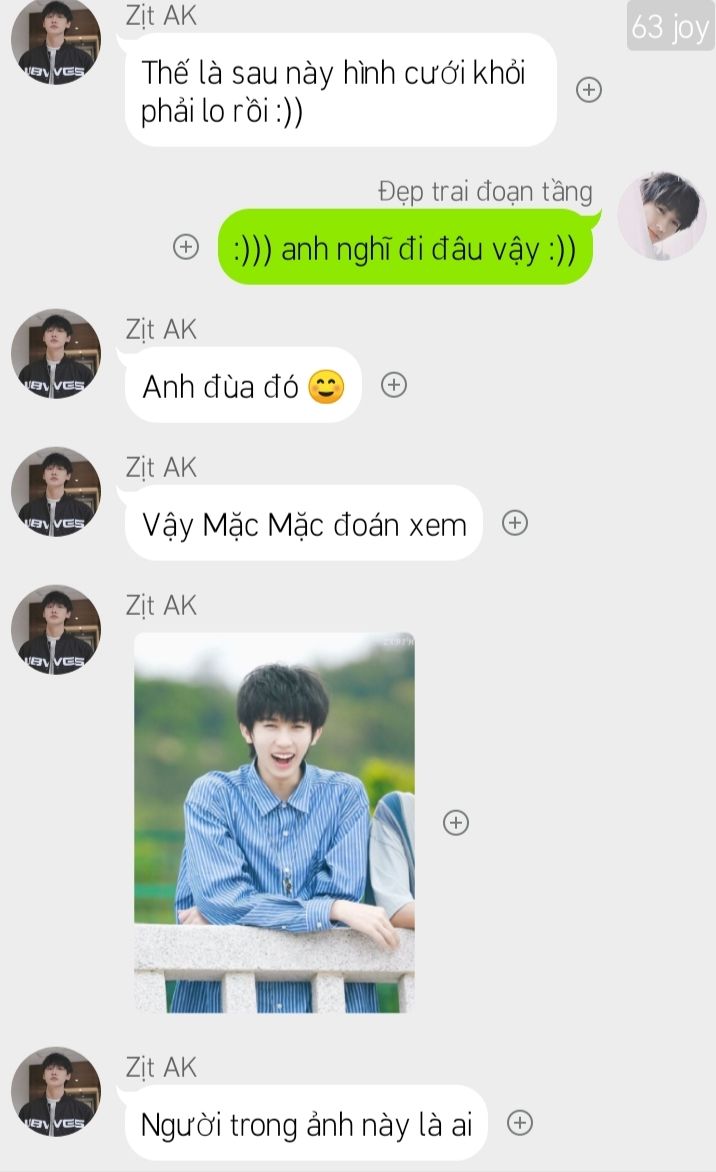This screenshot has height=1172, width=716.
Task: Tap the plus icon beside "Vậy Mặc Mặc đoán xem"
Action: click(515, 522)
